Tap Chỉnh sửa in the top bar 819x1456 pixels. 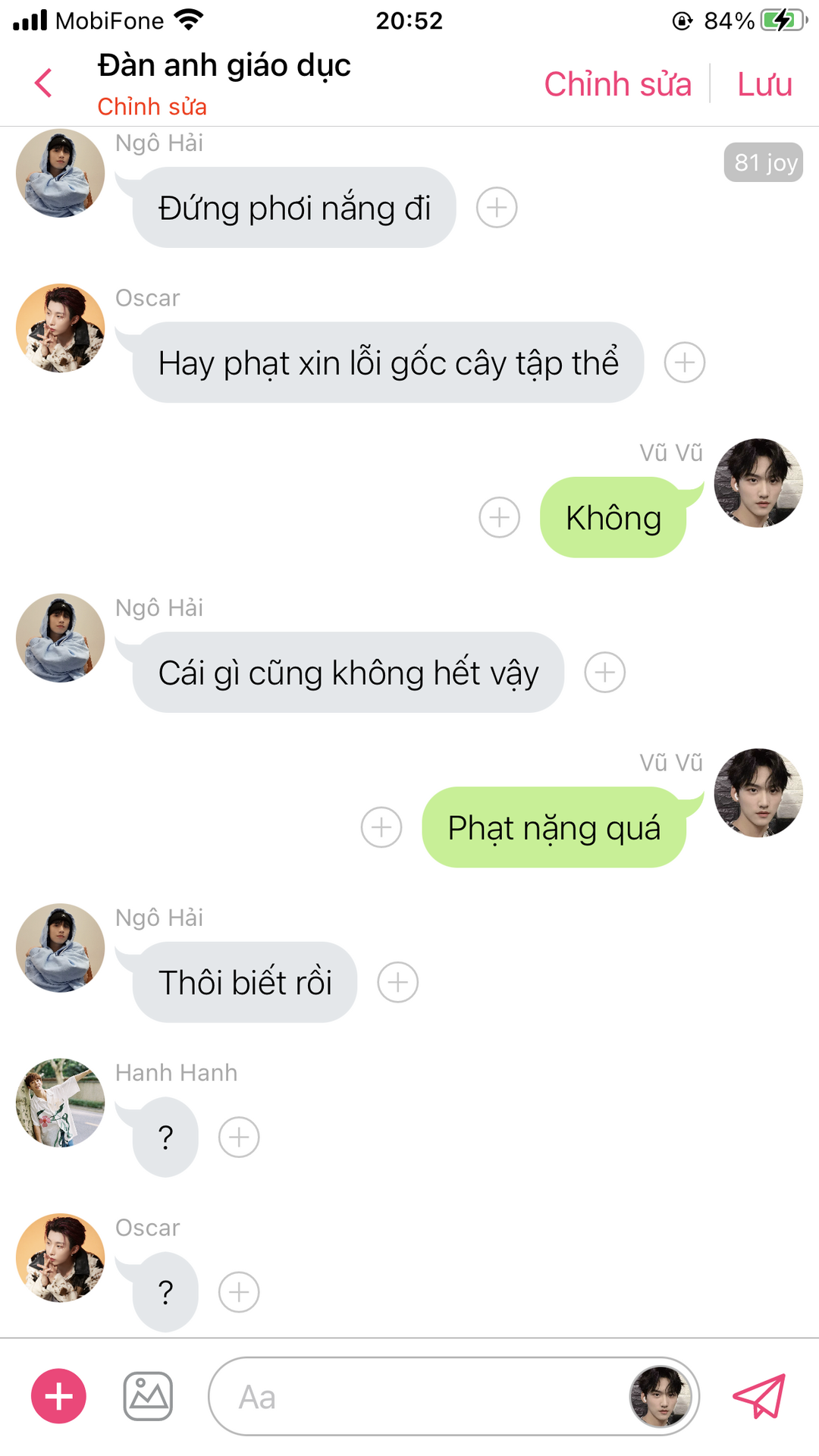(x=617, y=84)
